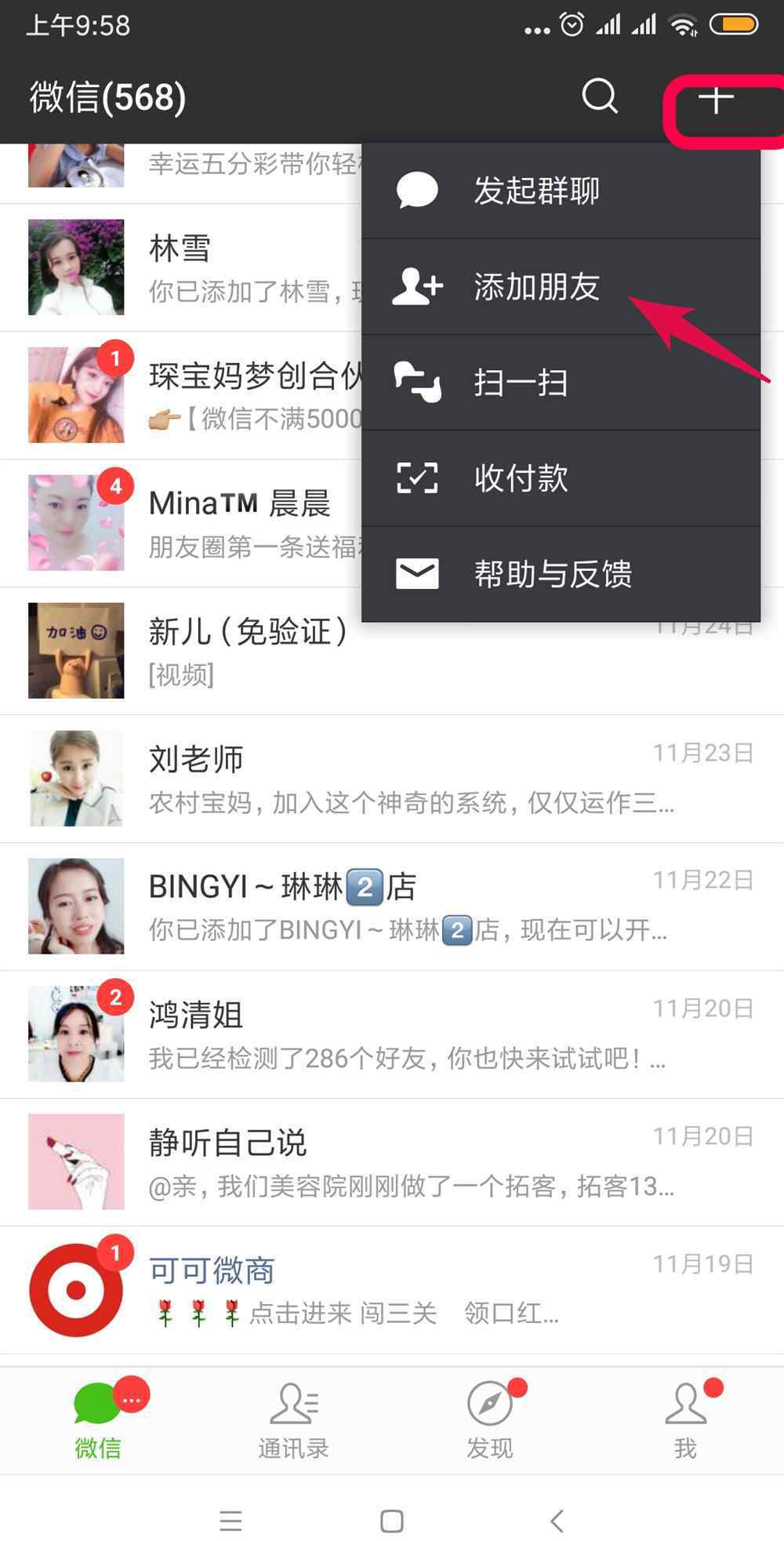Screen dimensions: 784x1541
Task: Tap the system back button
Action: point(557,1521)
